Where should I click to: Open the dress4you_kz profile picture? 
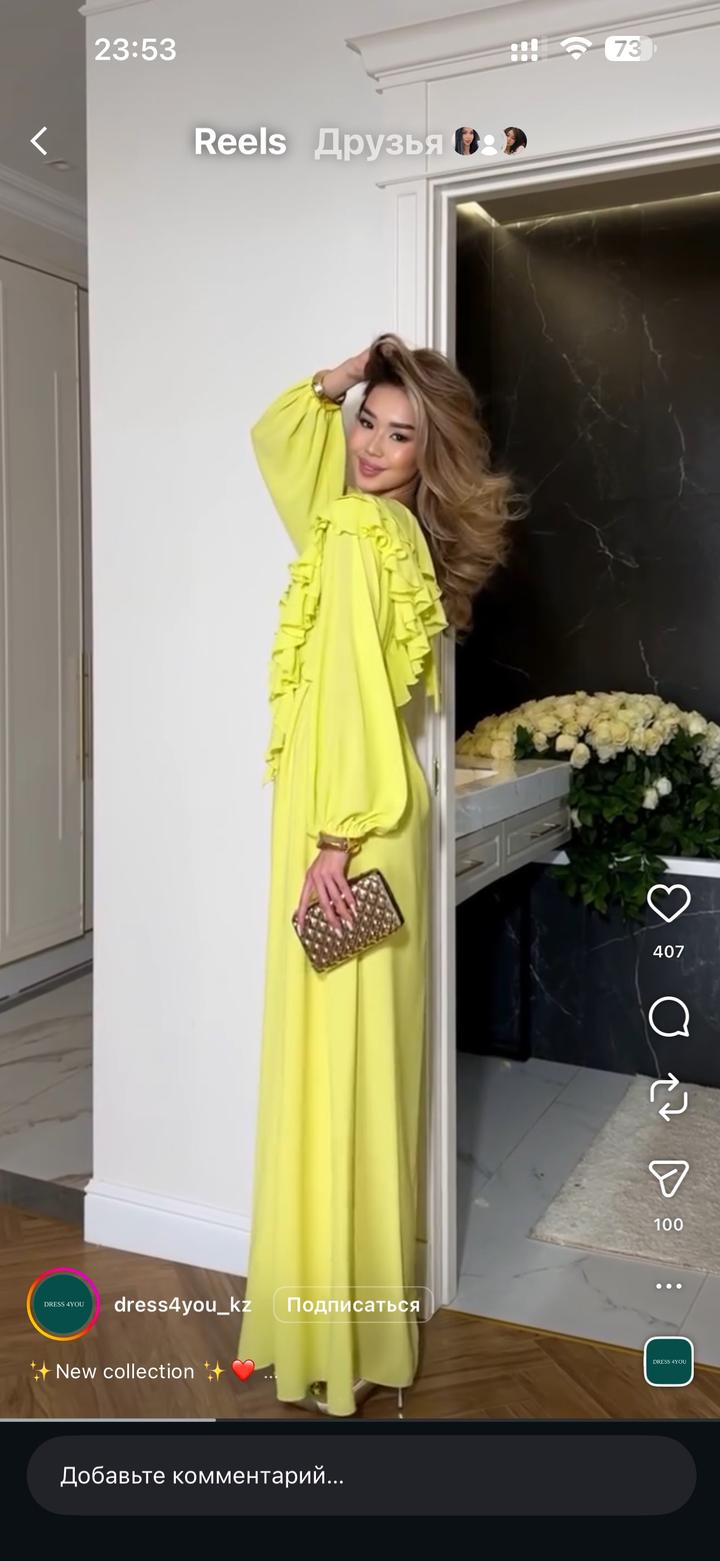tap(63, 1304)
